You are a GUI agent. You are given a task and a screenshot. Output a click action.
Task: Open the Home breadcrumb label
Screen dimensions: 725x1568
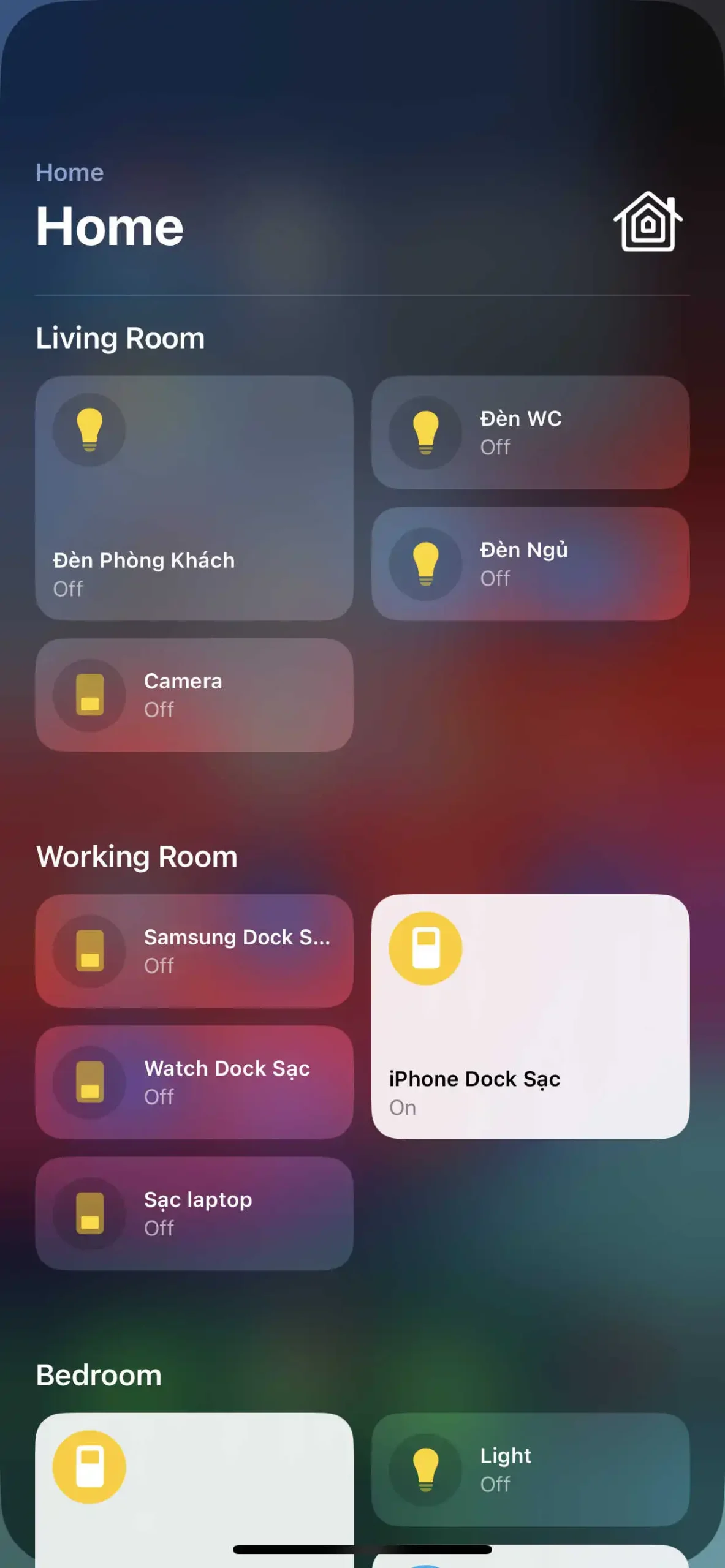tap(69, 173)
